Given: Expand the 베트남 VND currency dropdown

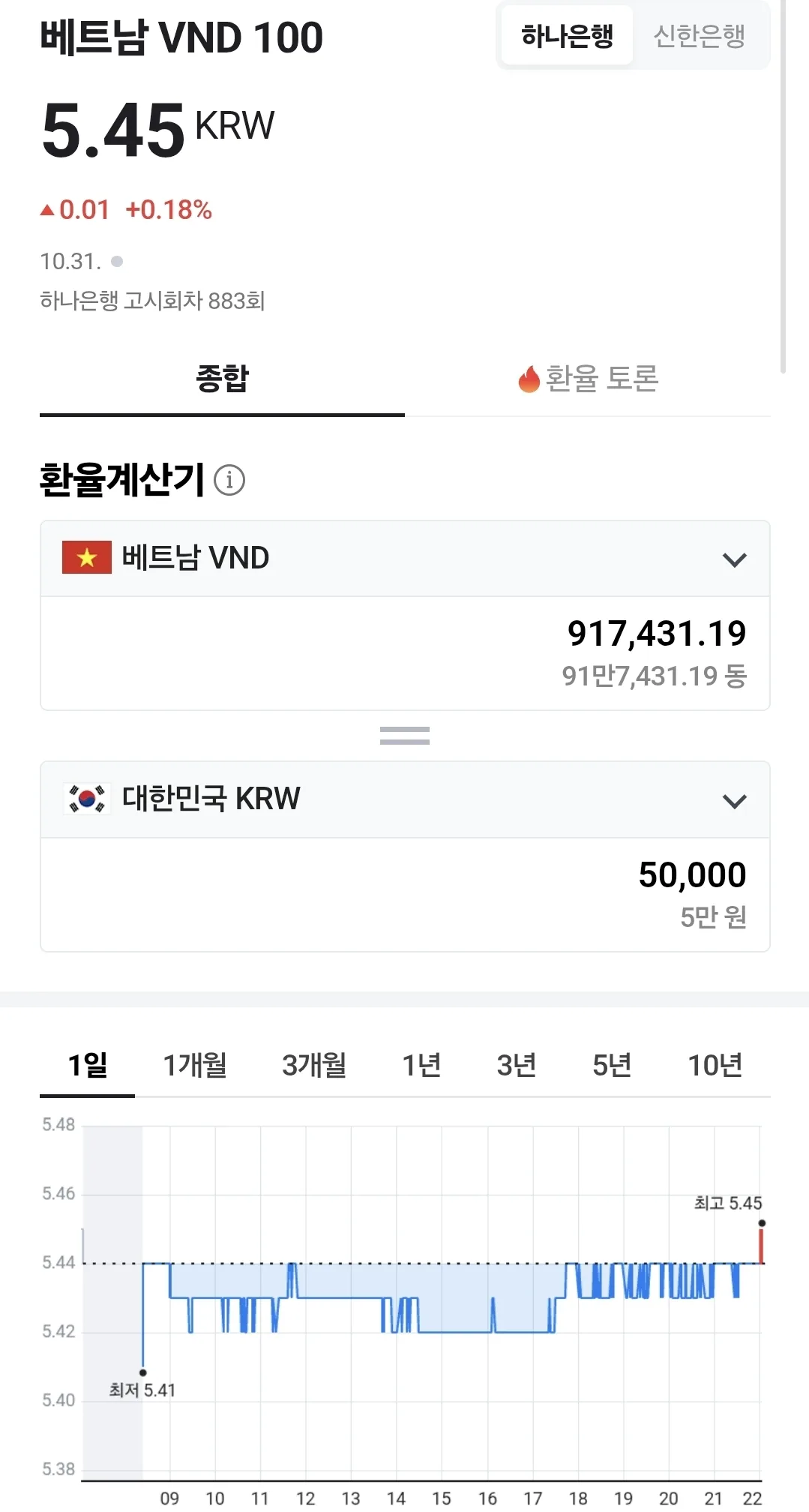Looking at the screenshot, I should 405,559.
